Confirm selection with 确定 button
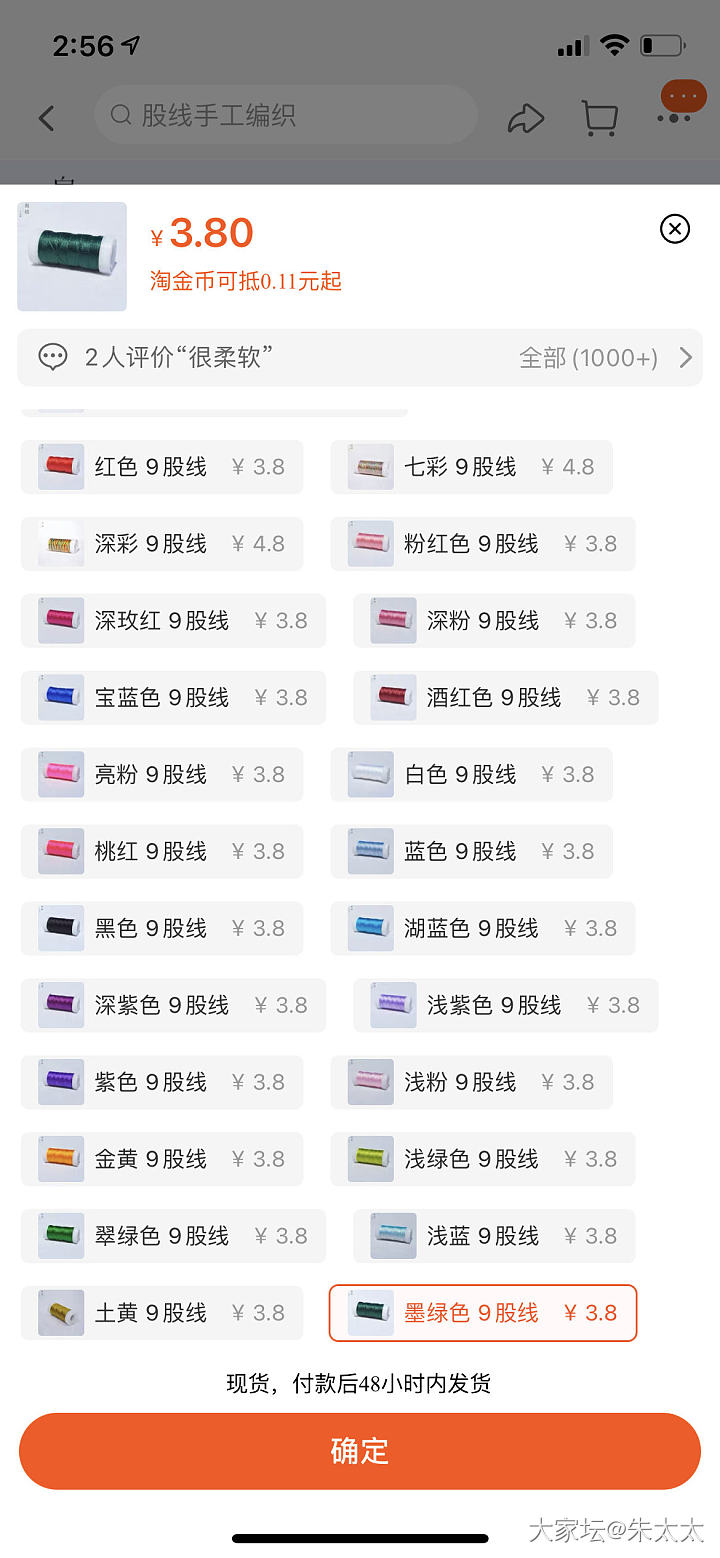 360,1451
